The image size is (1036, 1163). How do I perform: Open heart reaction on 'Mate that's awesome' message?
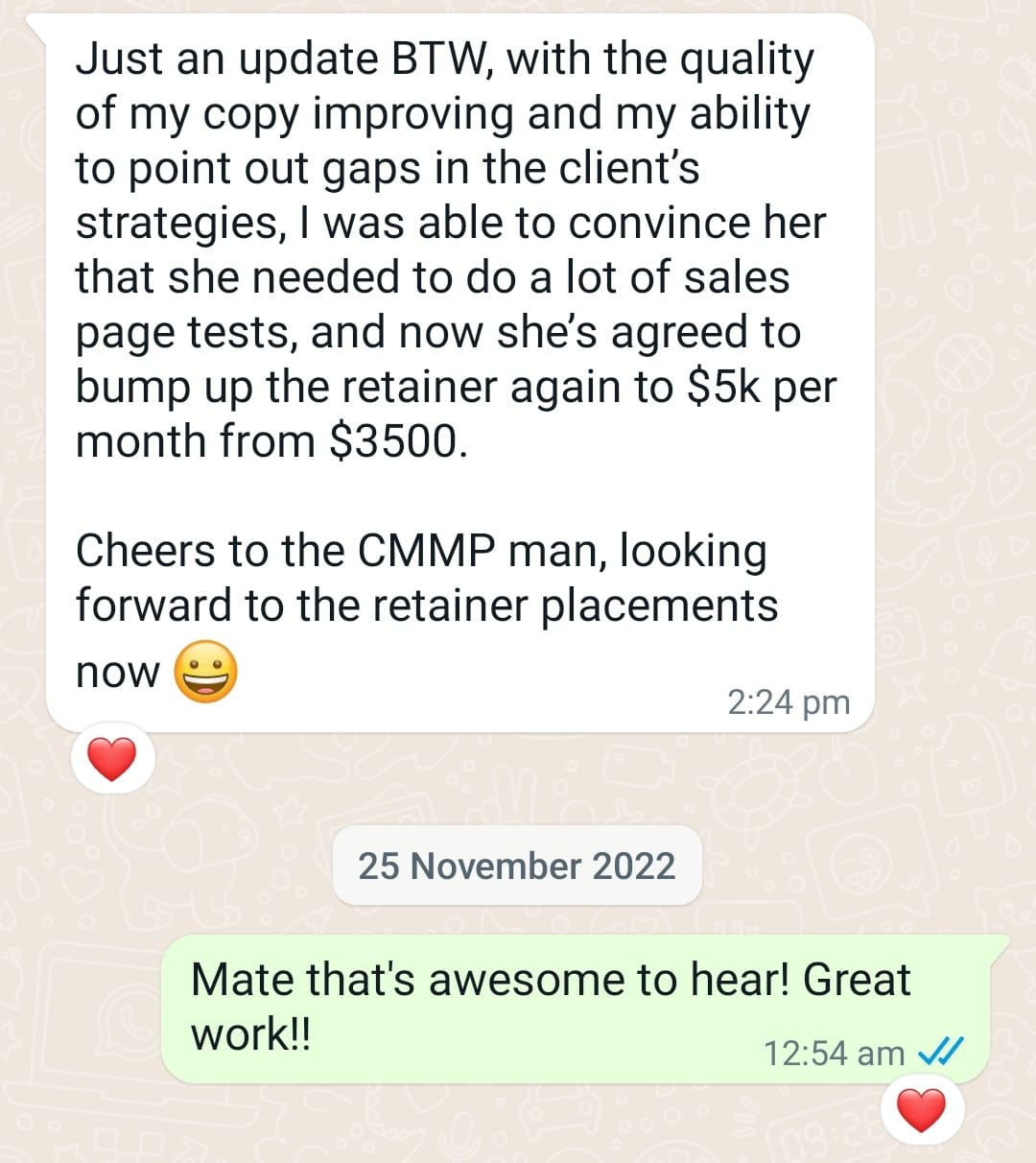coord(921,1111)
